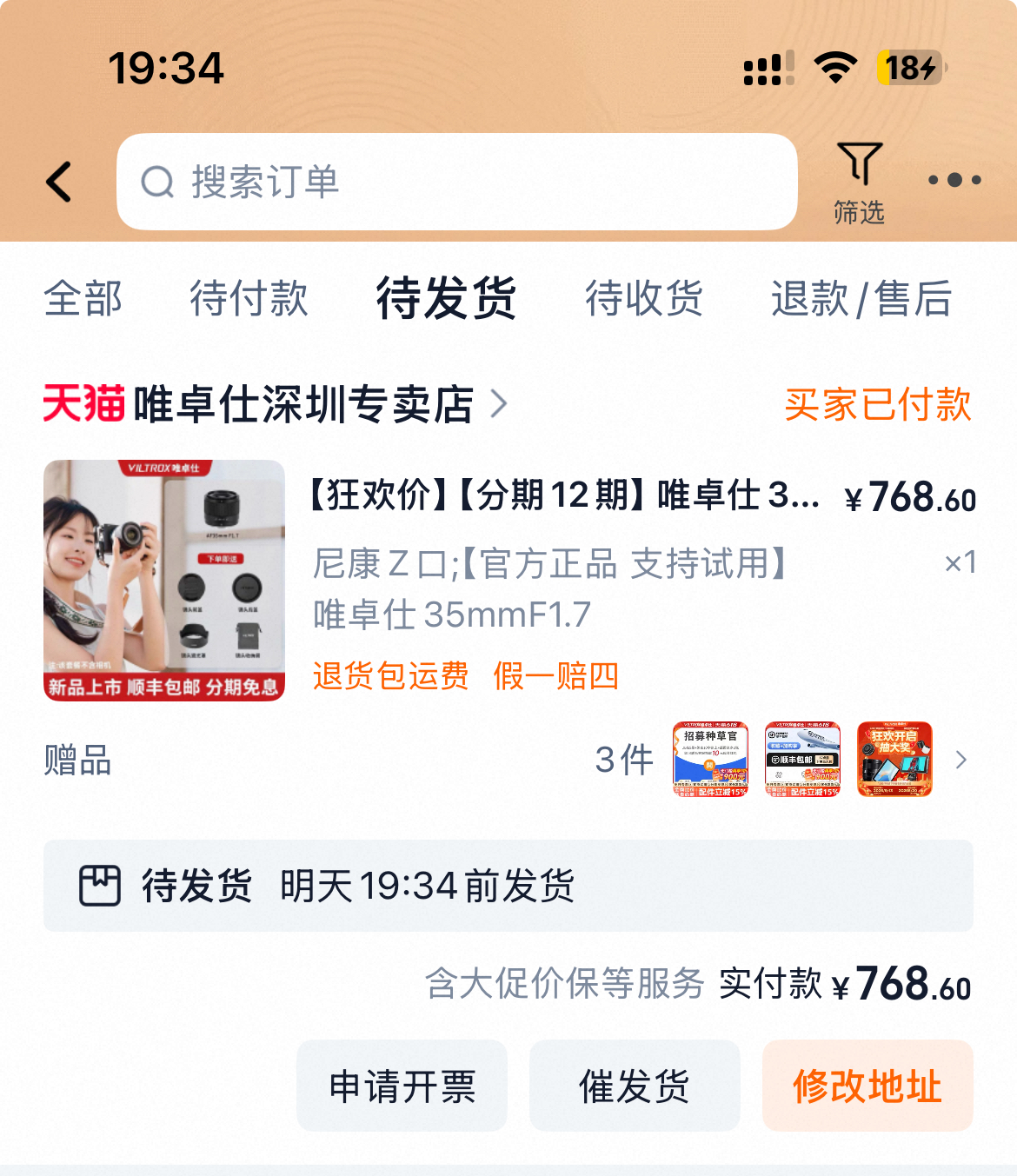View the 待发货 shipping status bar
Image resolution: width=1017 pixels, height=1176 pixels.
(508, 886)
